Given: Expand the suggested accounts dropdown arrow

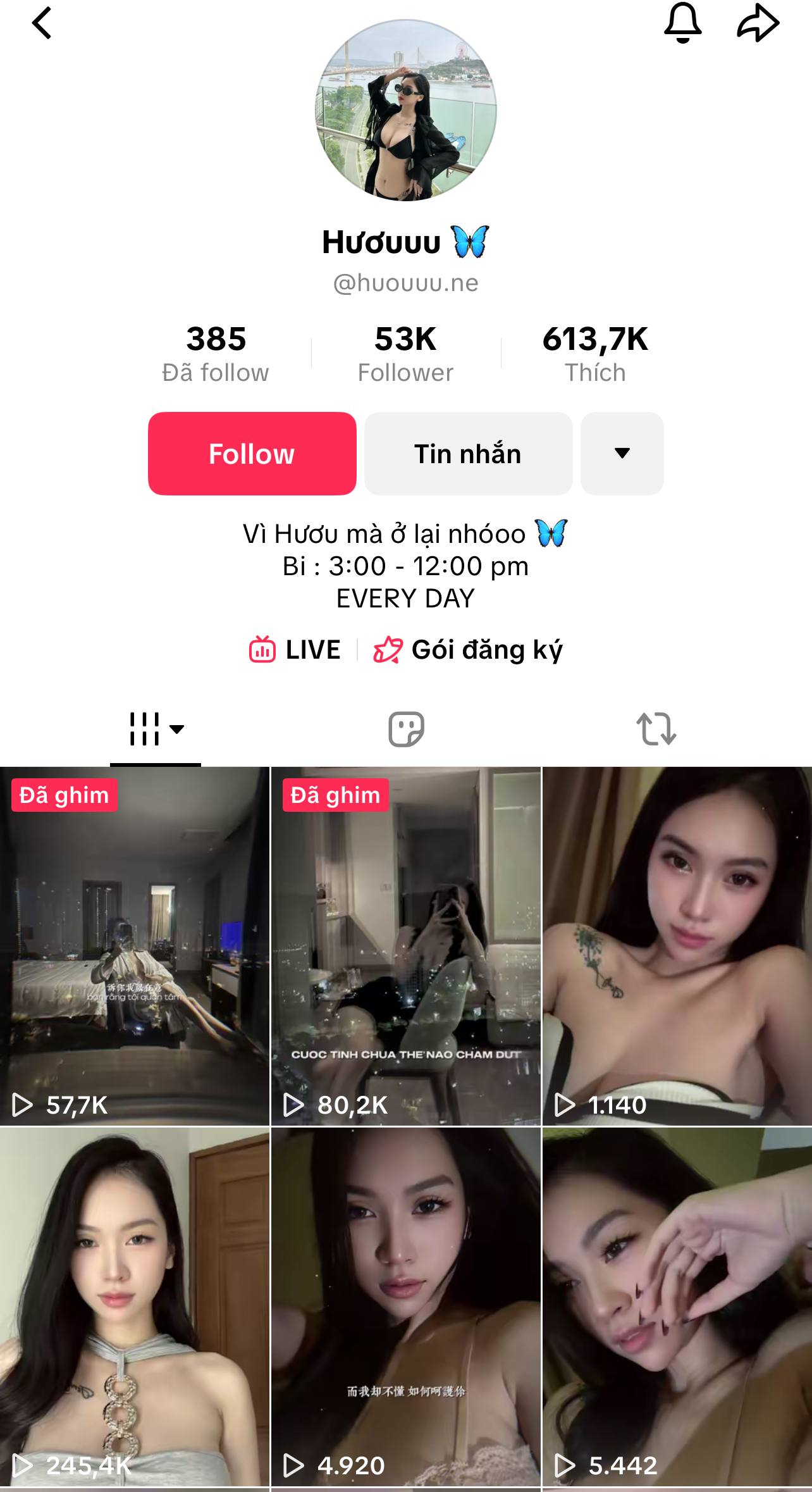Looking at the screenshot, I should 622,454.
